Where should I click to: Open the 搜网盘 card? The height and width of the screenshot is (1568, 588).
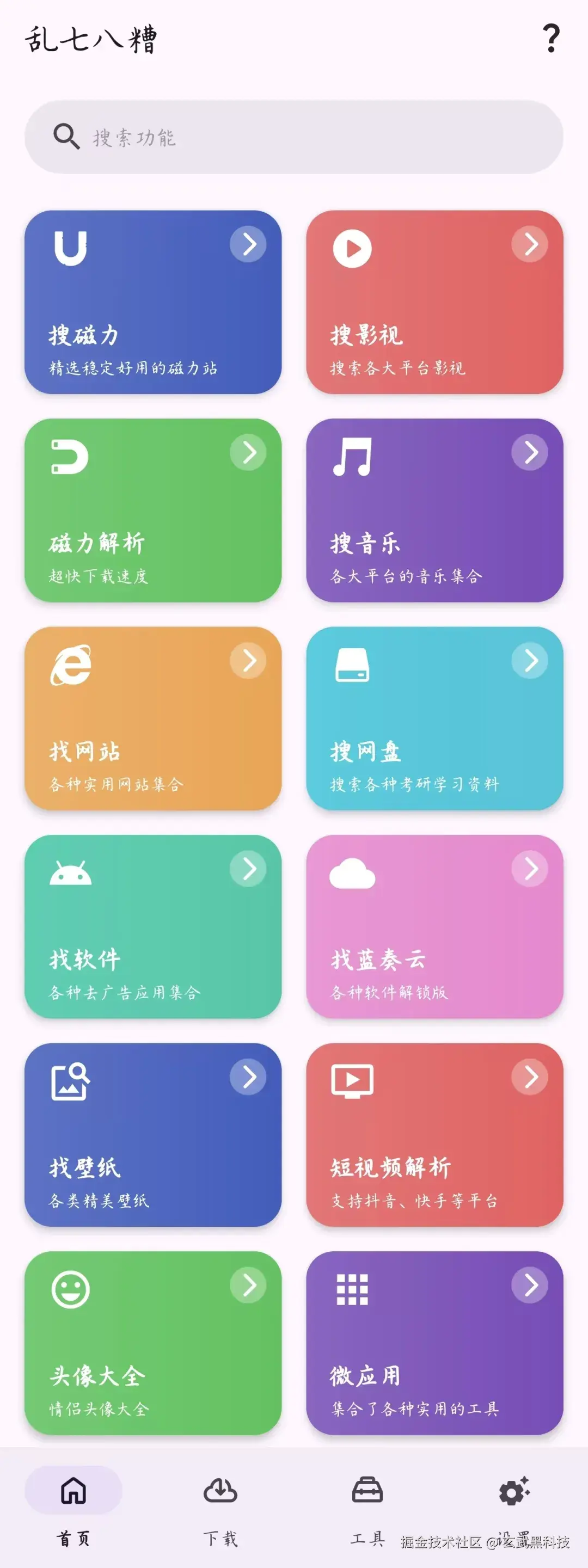(x=434, y=718)
